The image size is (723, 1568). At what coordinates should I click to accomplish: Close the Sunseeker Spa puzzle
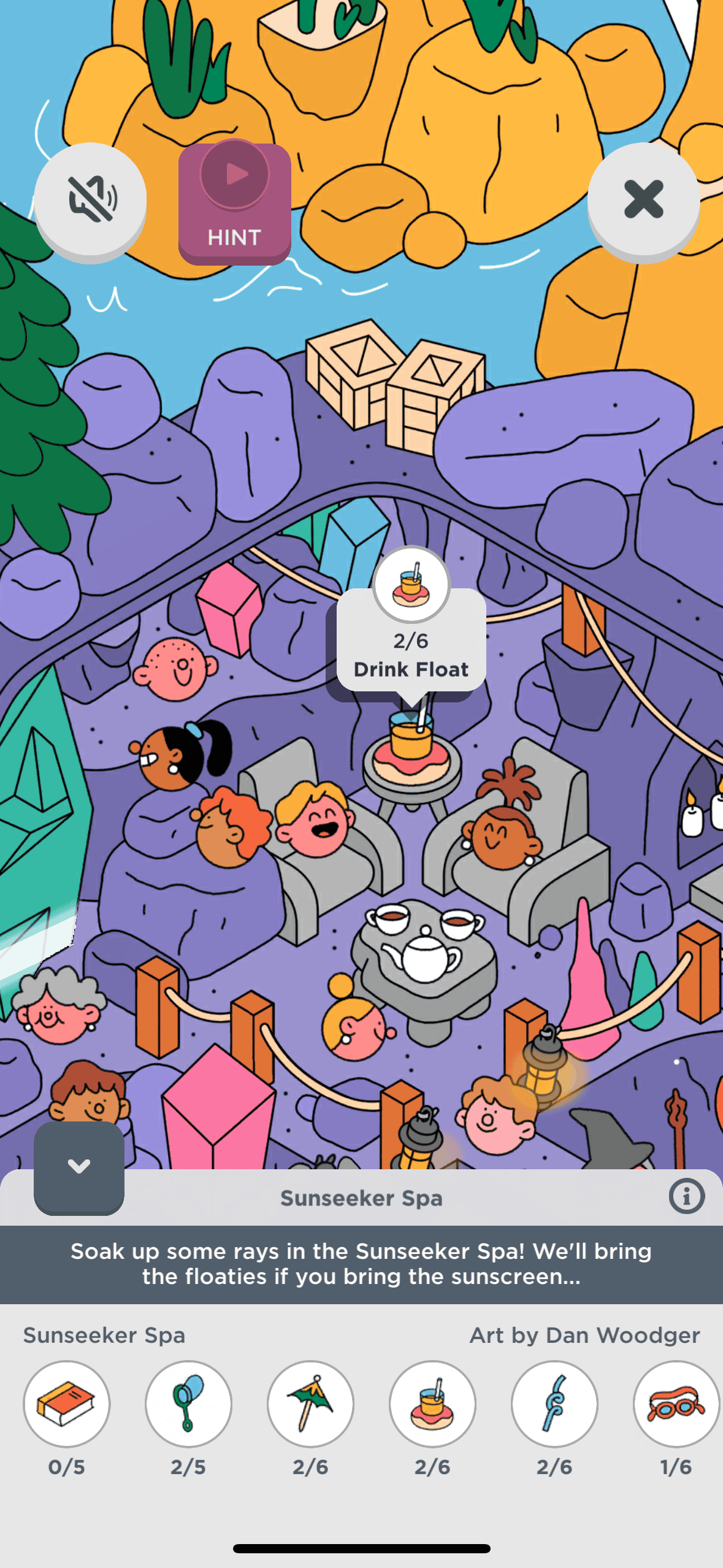643,199
